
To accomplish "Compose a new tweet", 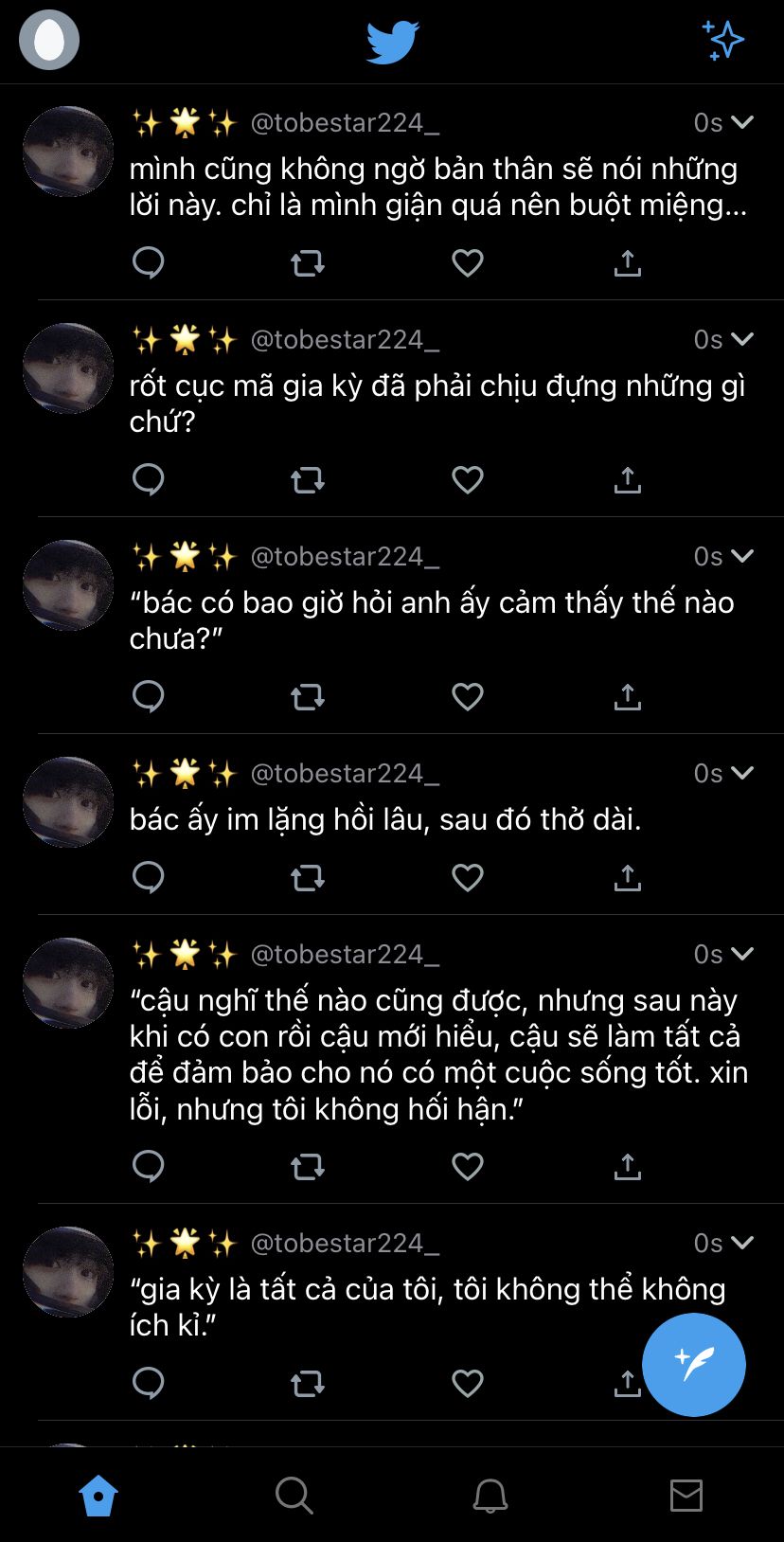I will (x=693, y=1364).
